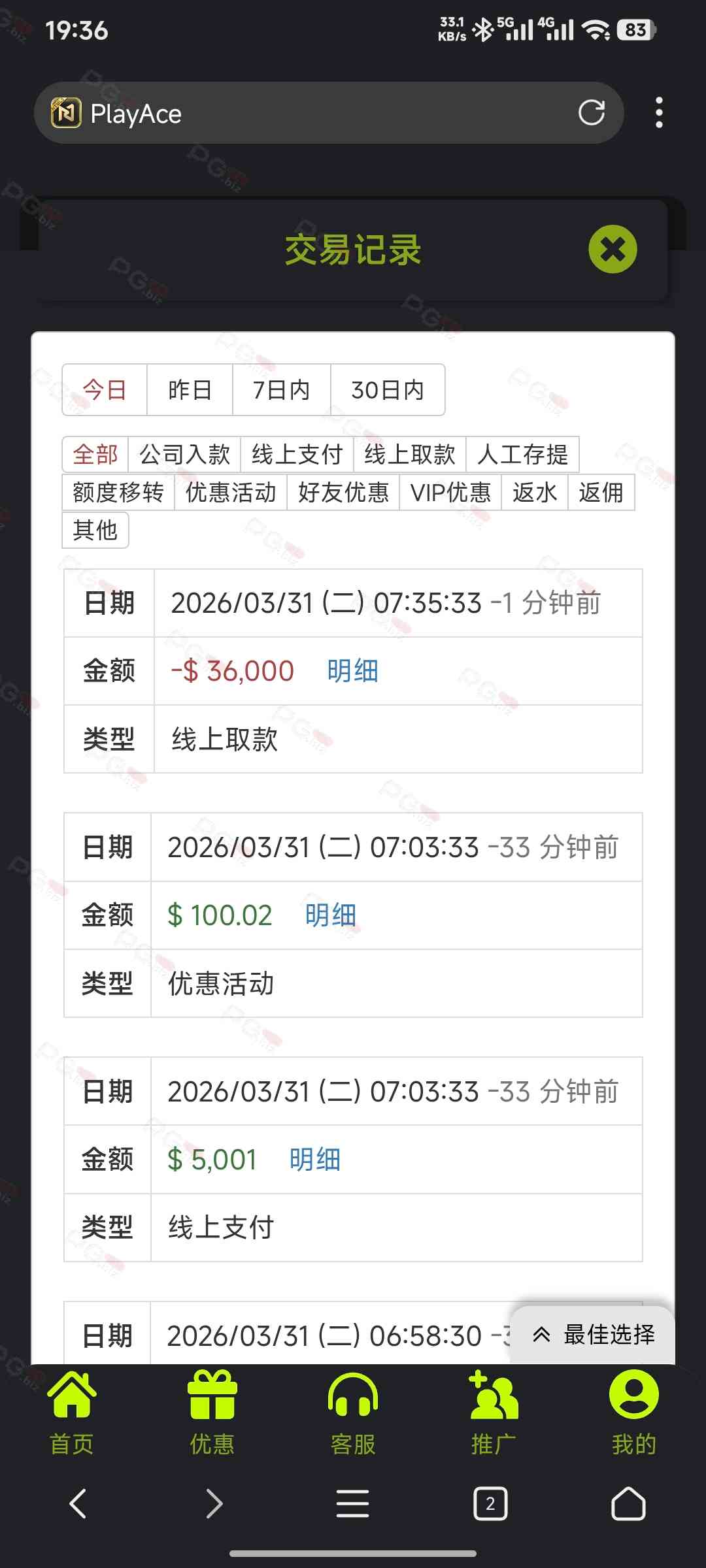Filter records by 公司入款
706x1568 pixels.
tap(184, 454)
